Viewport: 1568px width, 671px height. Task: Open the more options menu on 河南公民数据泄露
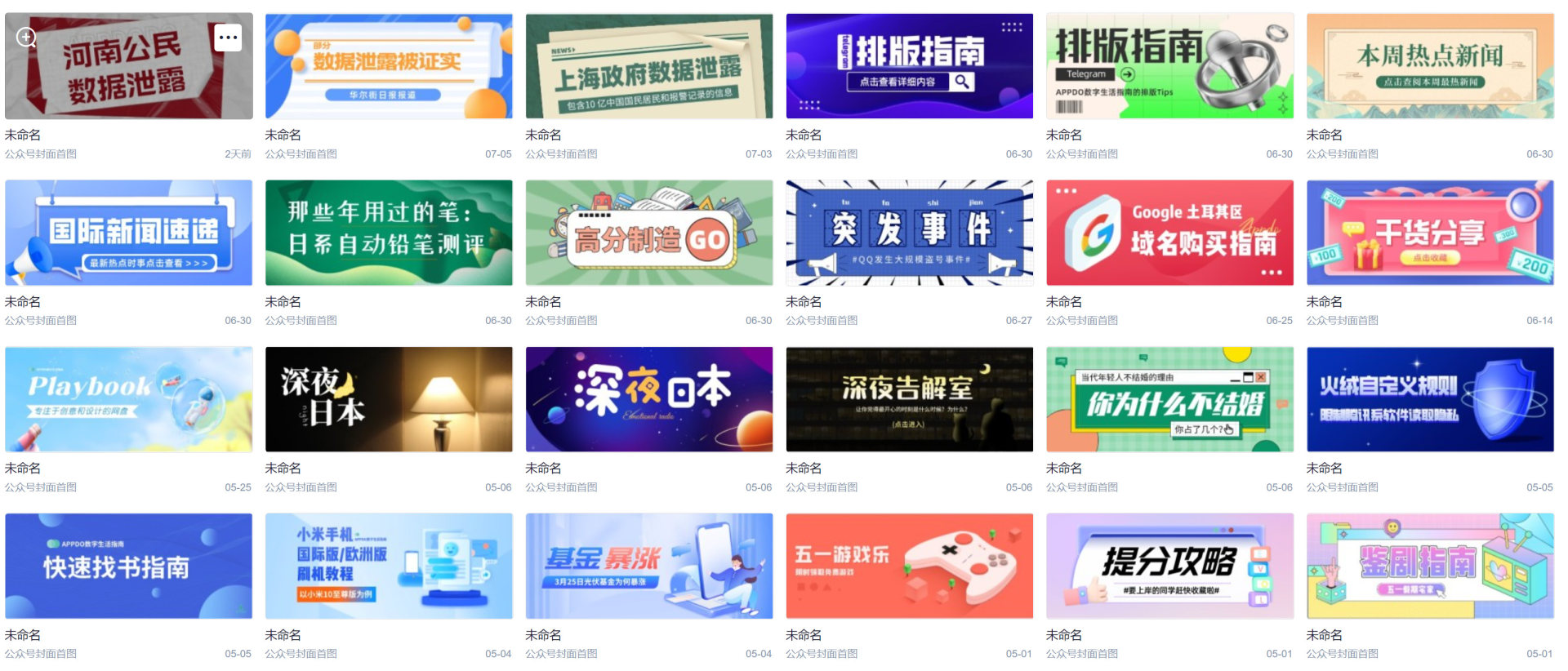pos(228,38)
